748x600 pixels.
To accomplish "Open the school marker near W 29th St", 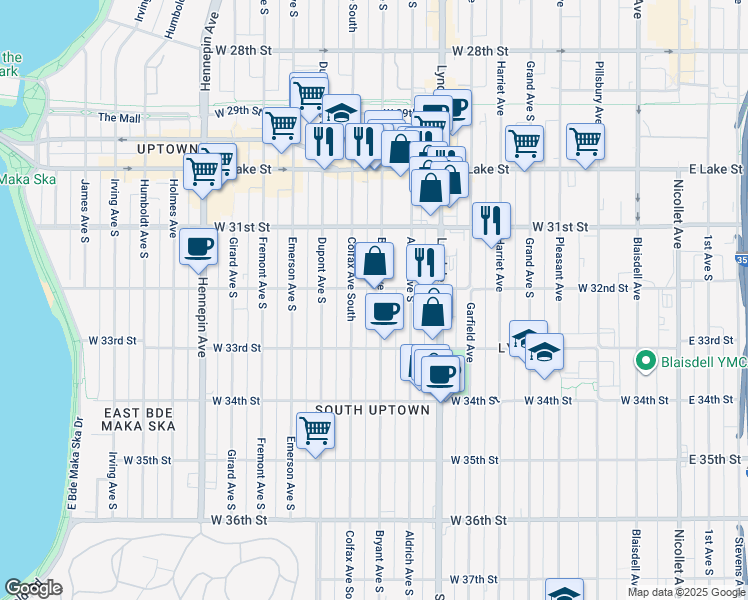I will coord(341,112).
